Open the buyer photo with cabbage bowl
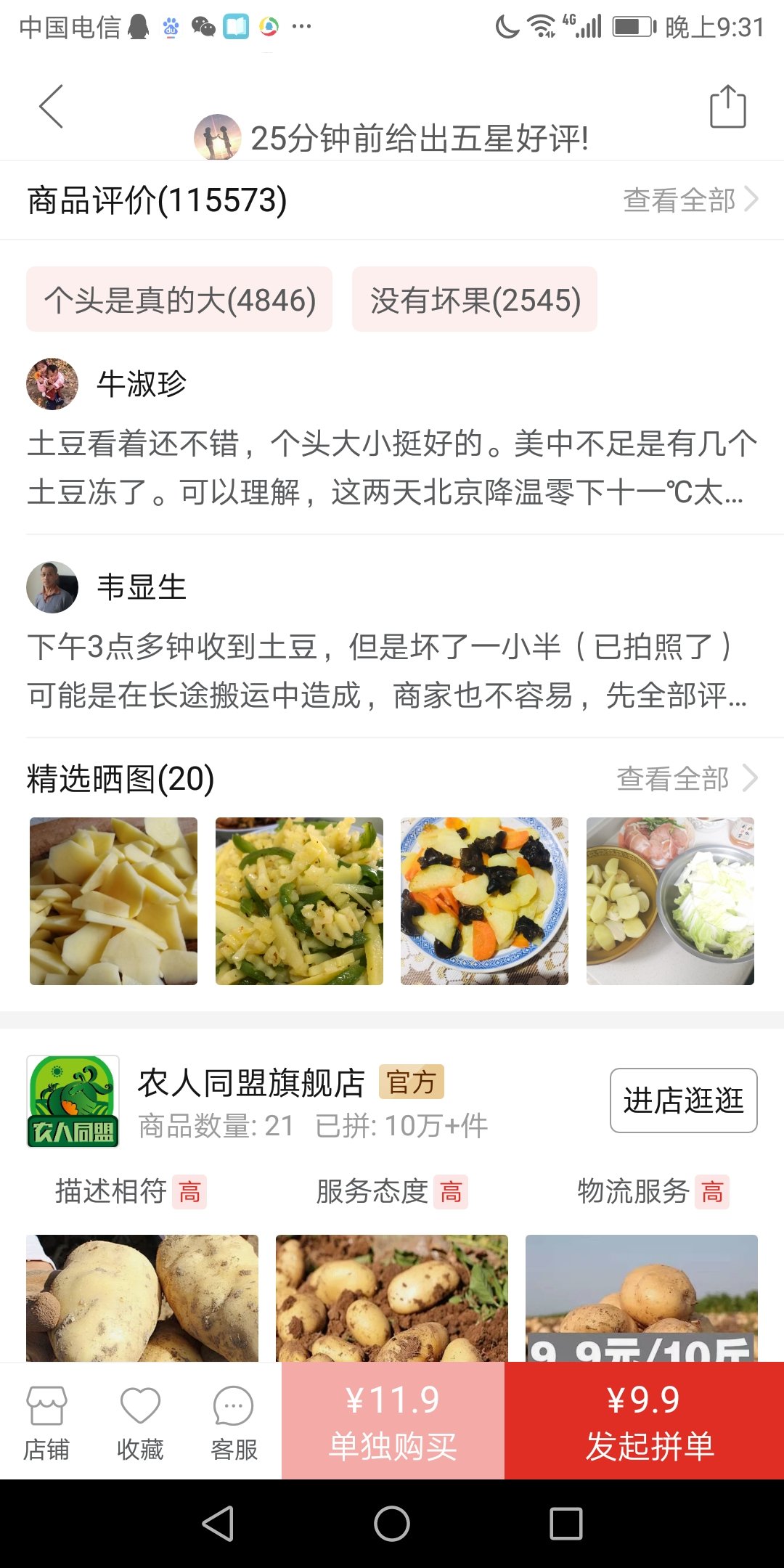Screen dimensions: 784x1568 tap(670, 901)
